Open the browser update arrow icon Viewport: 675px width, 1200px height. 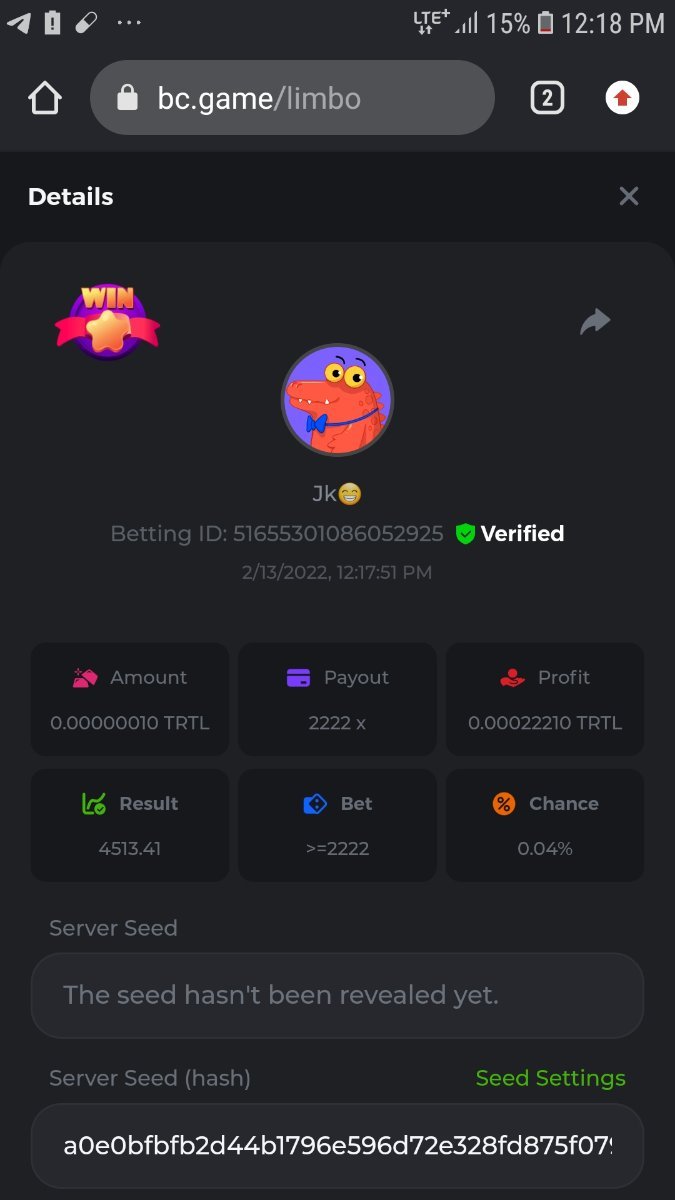click(622, 98)
